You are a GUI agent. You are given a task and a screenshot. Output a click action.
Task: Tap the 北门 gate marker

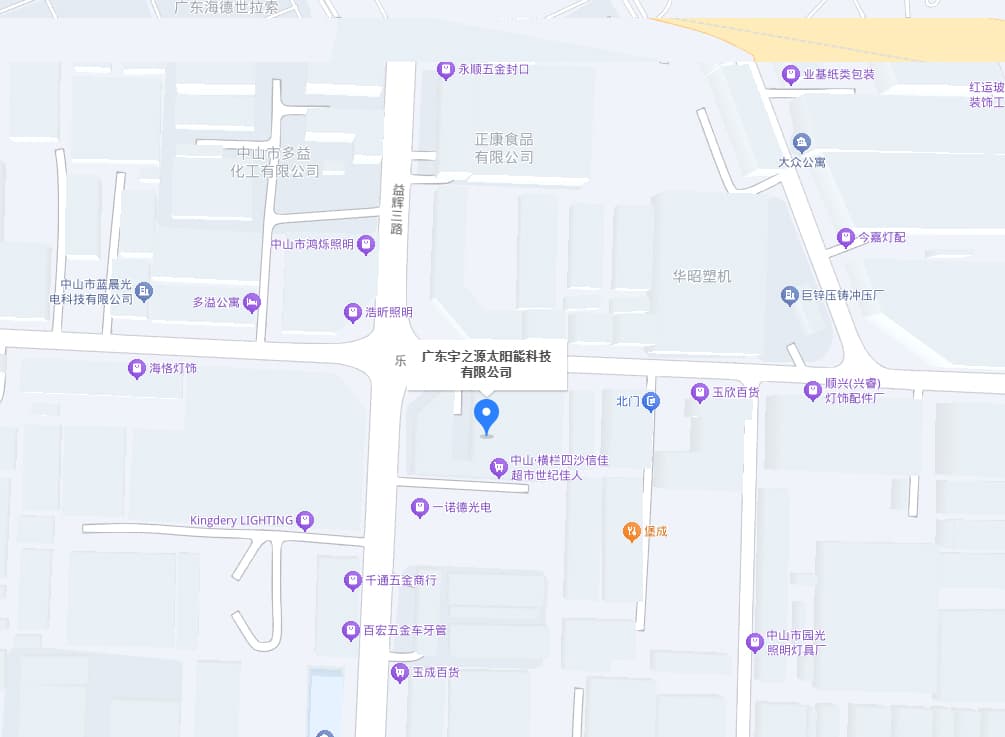coord(651,402)
